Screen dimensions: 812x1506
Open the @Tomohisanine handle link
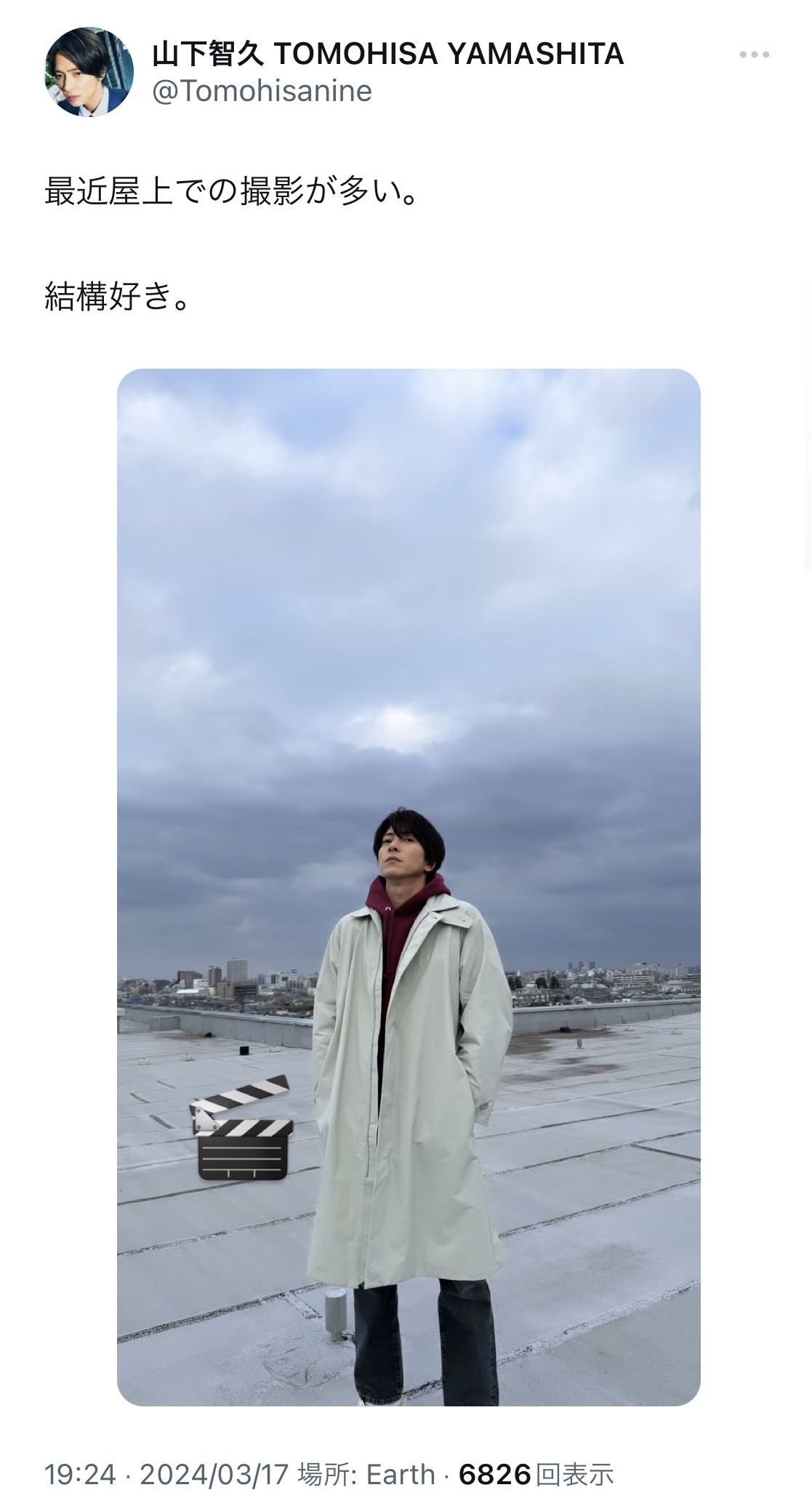point(262,92)
